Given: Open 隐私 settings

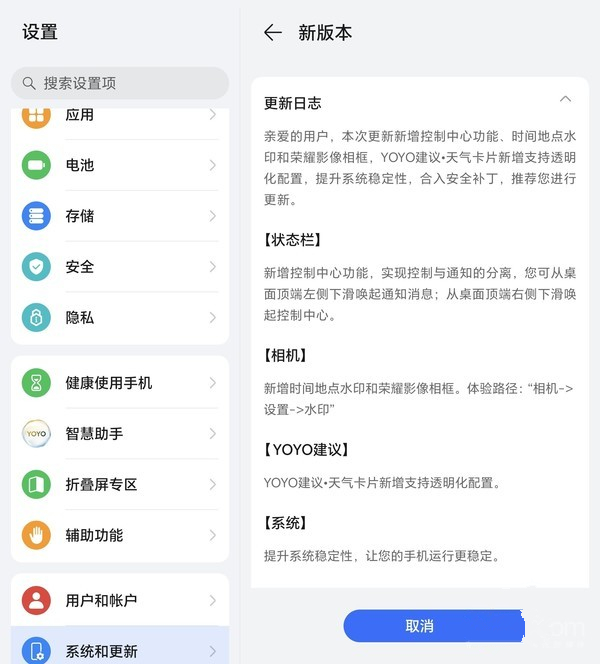Looking at the screenshot, I should [x=120, y=317].
